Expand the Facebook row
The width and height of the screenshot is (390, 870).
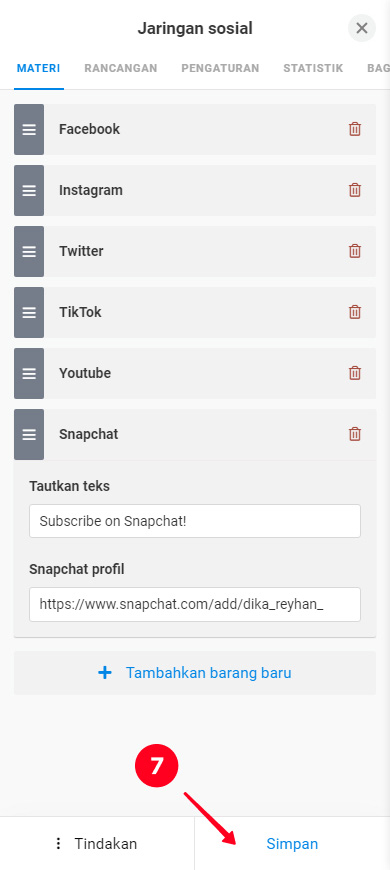pyautogui.click(x=195, y=129)
